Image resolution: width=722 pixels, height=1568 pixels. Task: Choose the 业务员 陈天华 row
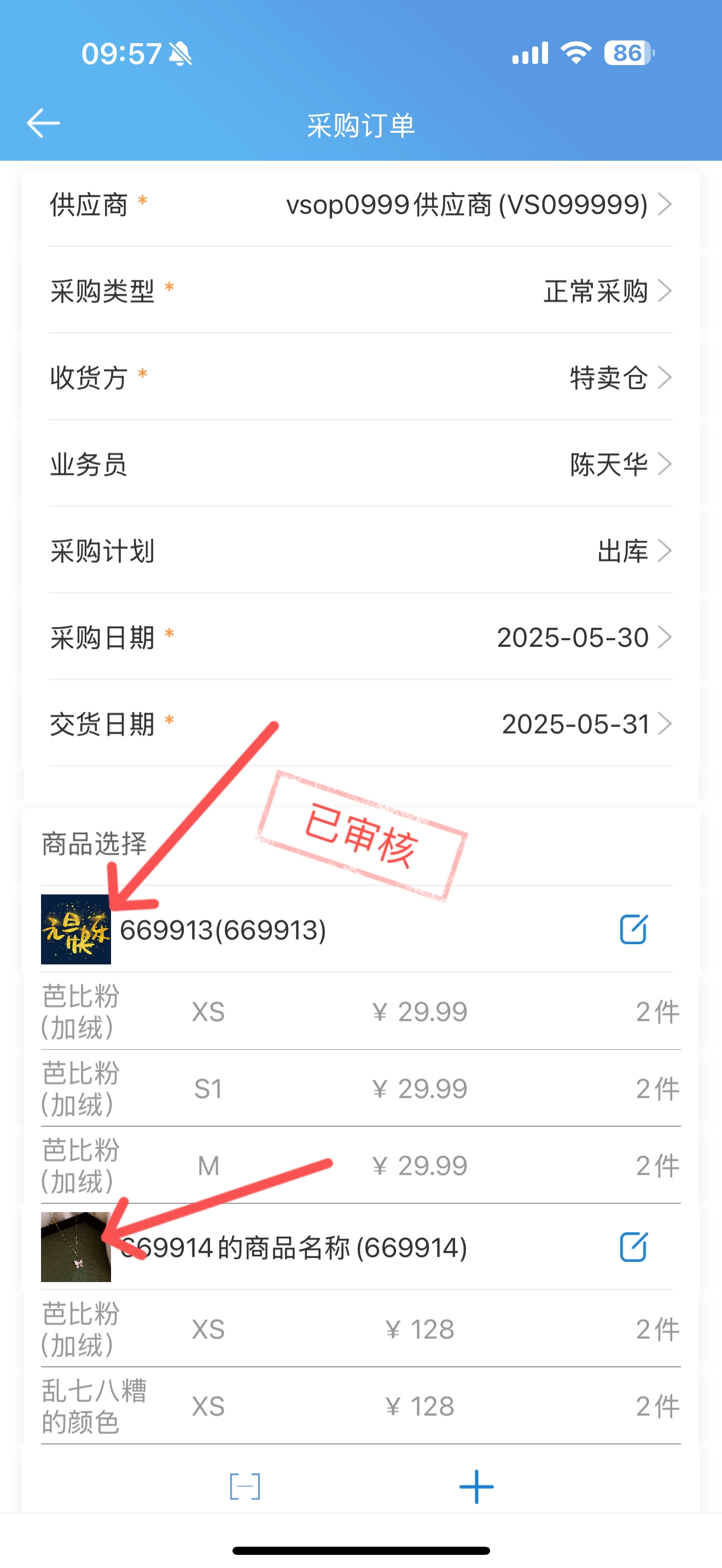pyautogui.click(x=360, y=464)
